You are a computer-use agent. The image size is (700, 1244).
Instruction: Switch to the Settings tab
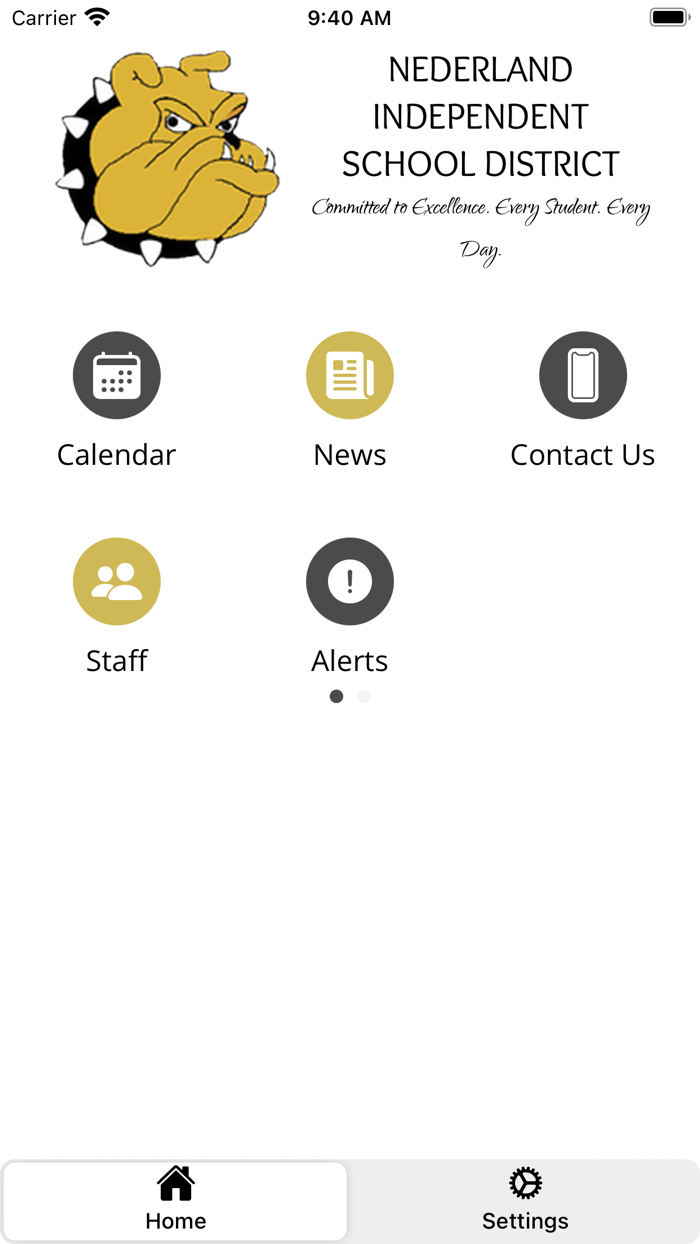(525, 1200)
